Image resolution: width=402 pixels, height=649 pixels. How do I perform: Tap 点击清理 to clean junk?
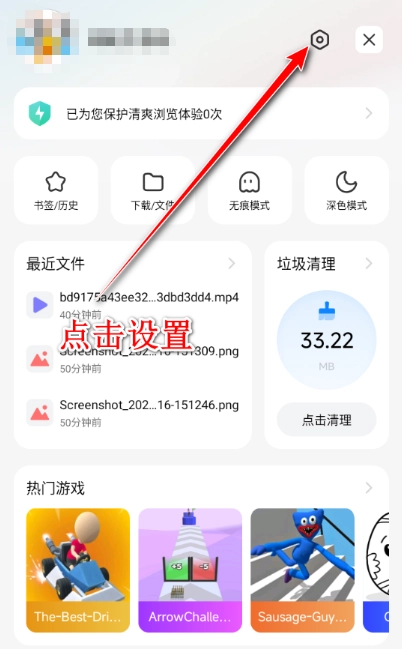[327, 420]
